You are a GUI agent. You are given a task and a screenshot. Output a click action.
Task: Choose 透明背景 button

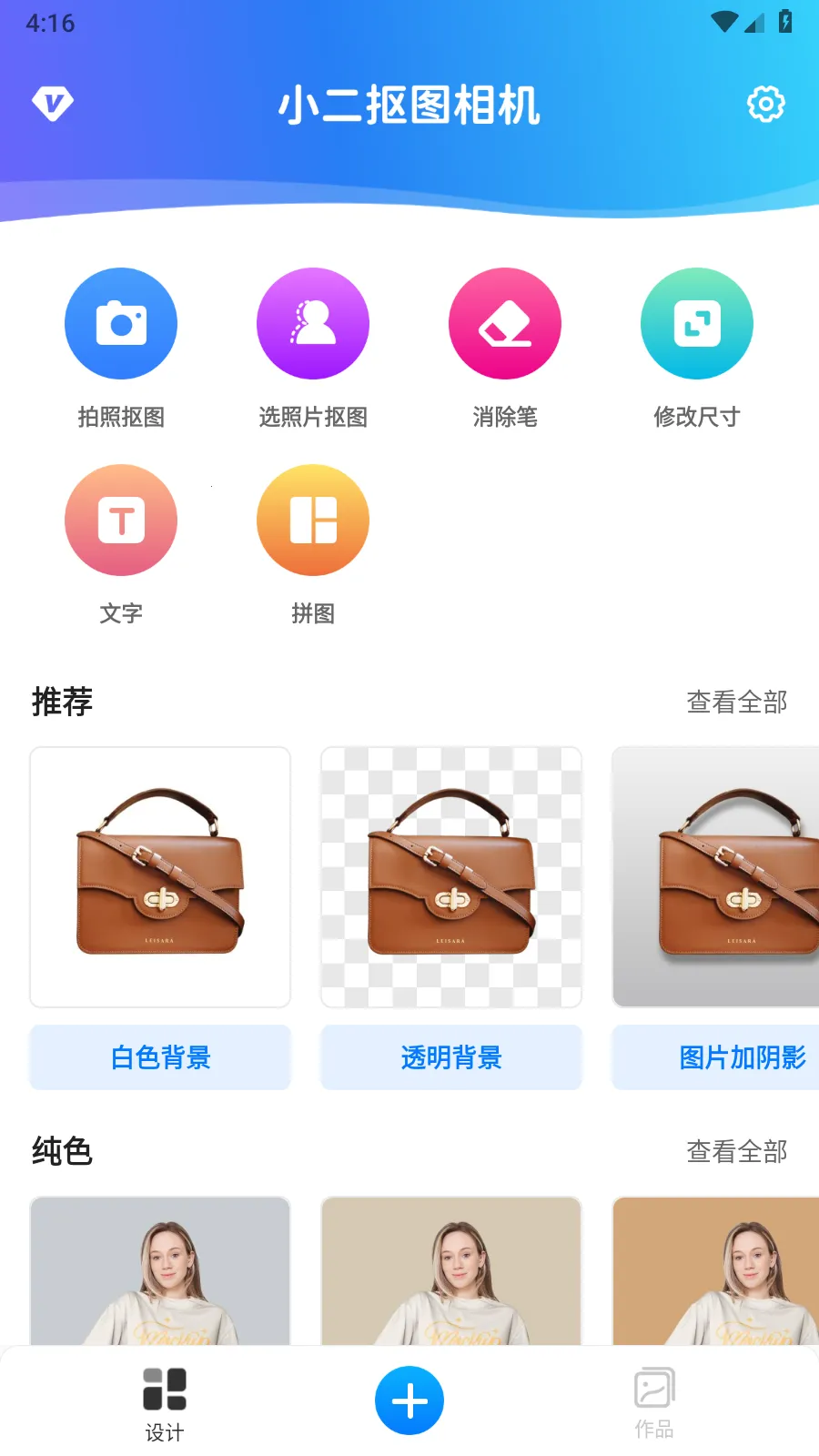[451, 1057]
